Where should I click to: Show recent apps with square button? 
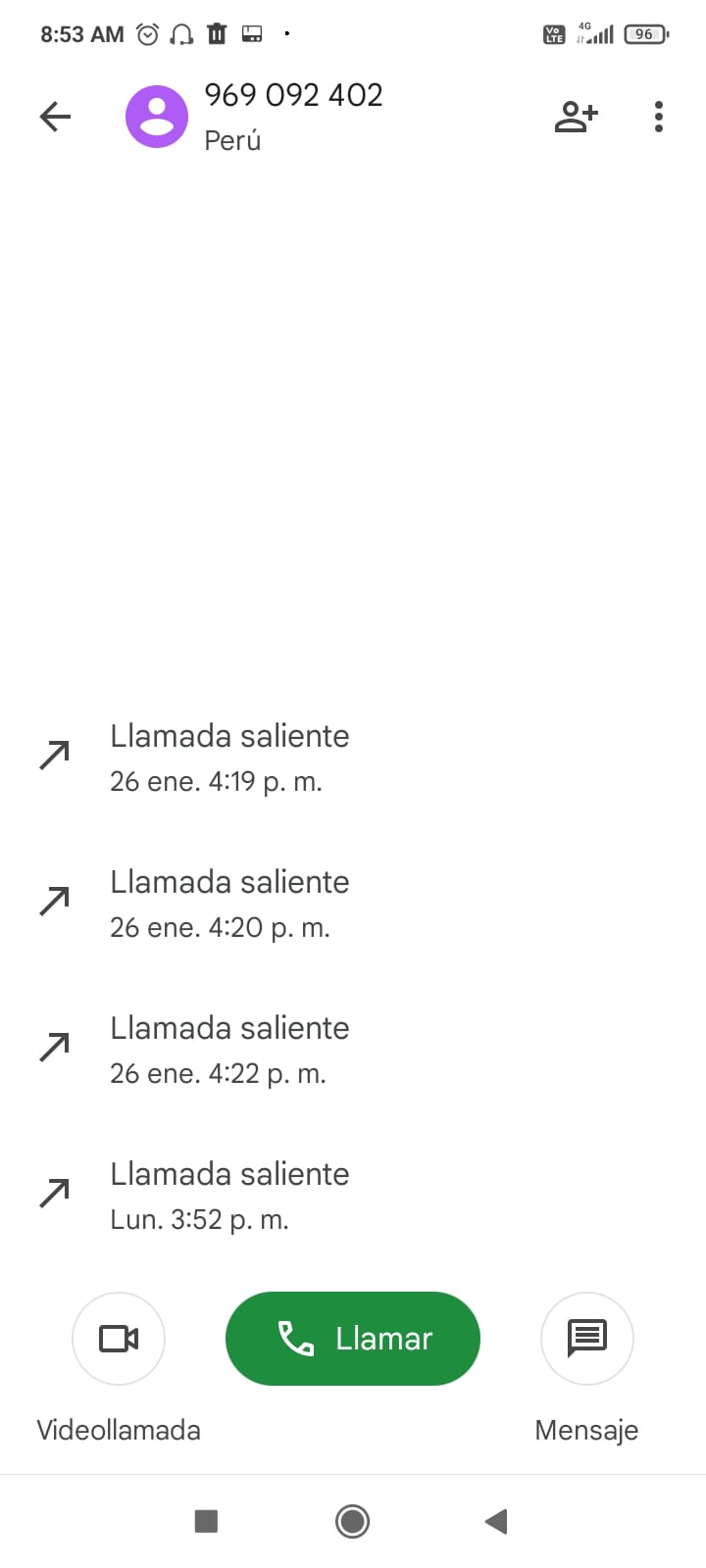point(206,1521)
